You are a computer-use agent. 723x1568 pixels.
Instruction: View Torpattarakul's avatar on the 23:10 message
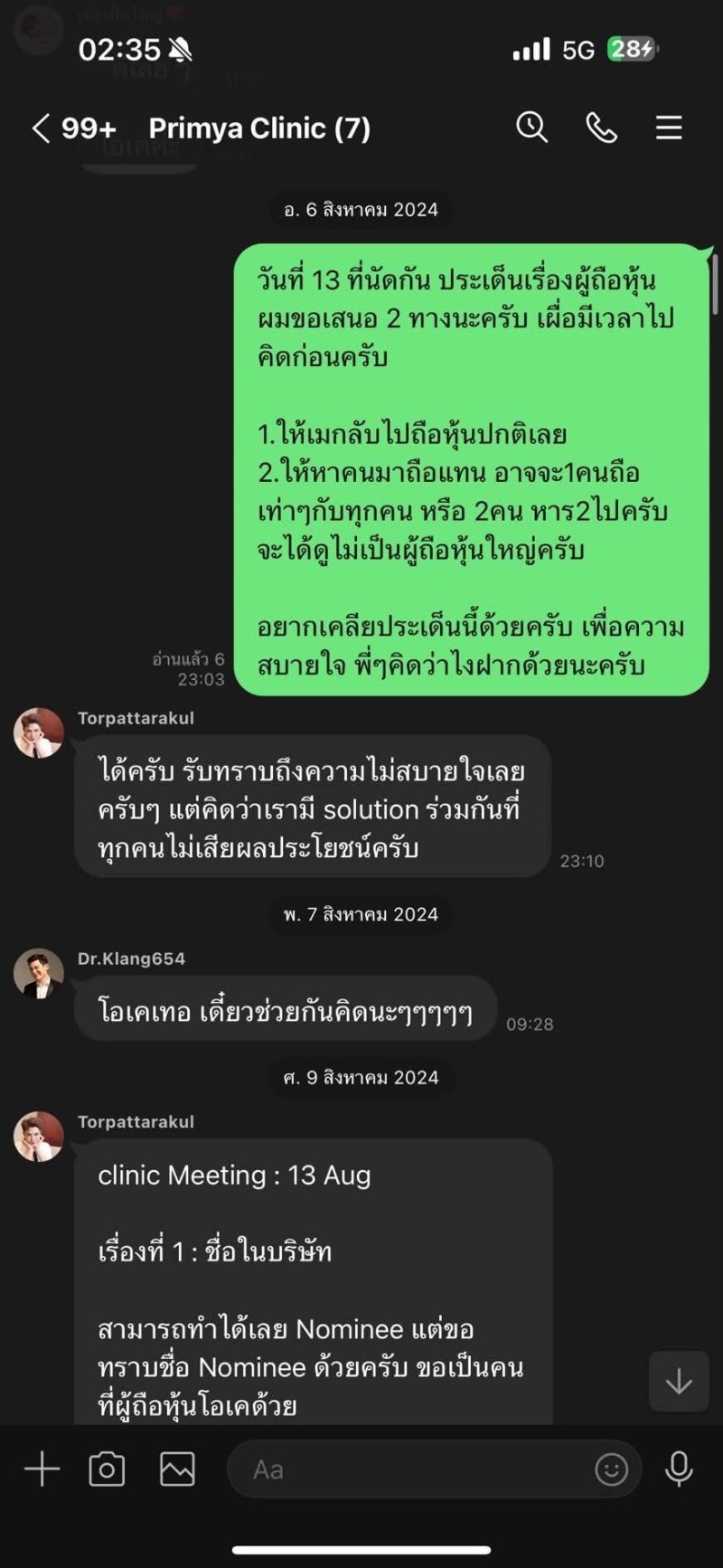point(39,732)
